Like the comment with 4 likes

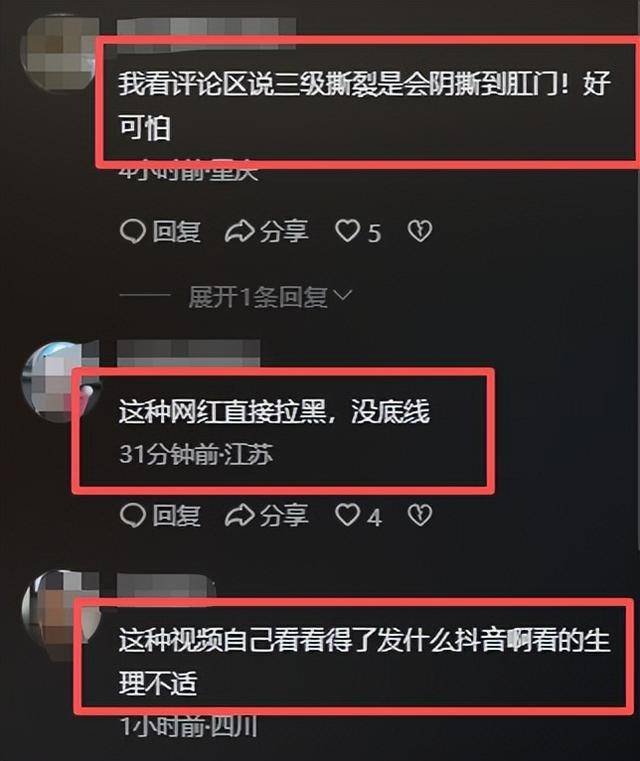click(x=348, y=516)
